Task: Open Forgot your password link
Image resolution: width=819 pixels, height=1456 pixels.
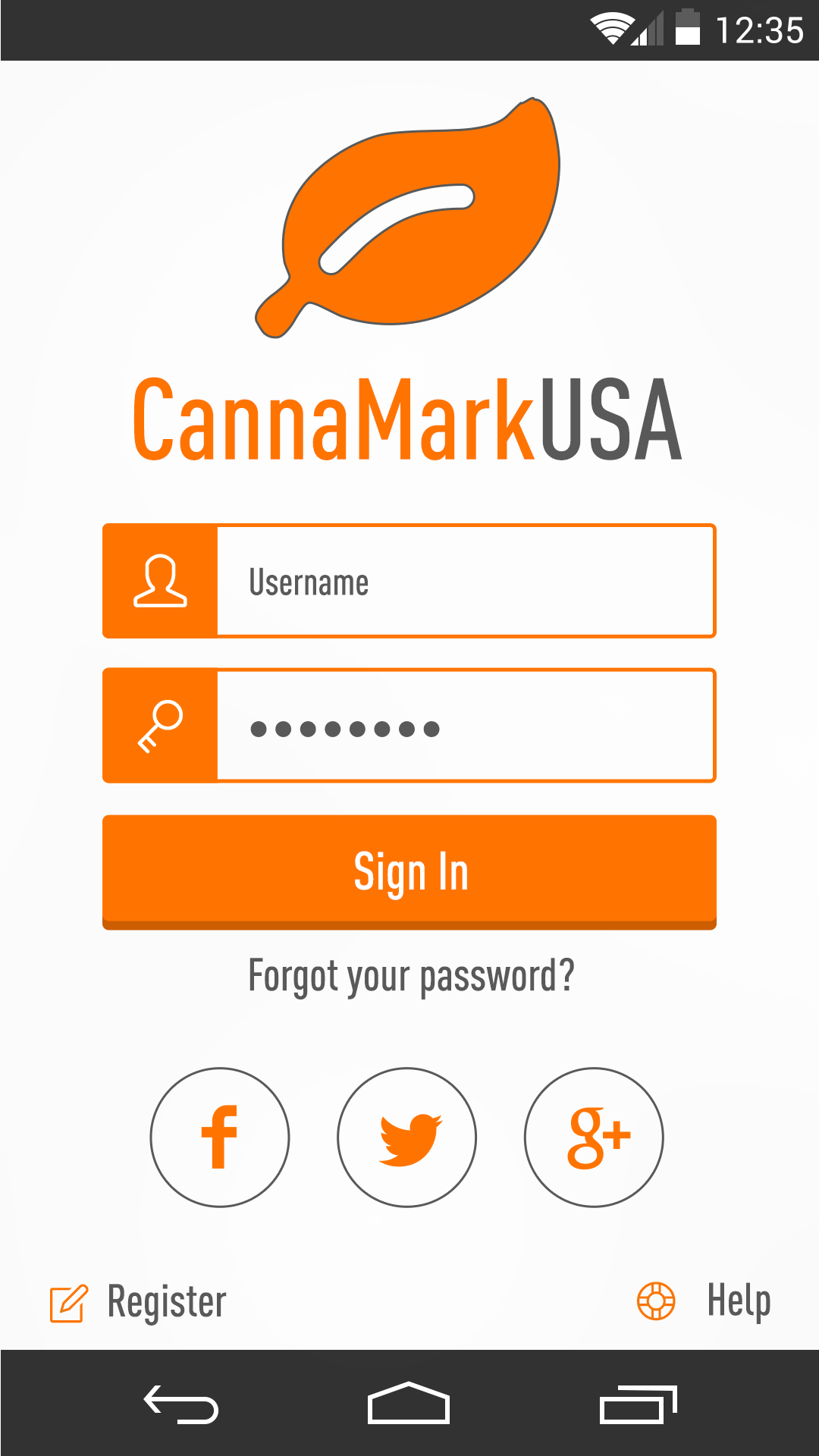Action: click(x=411, y=976)
